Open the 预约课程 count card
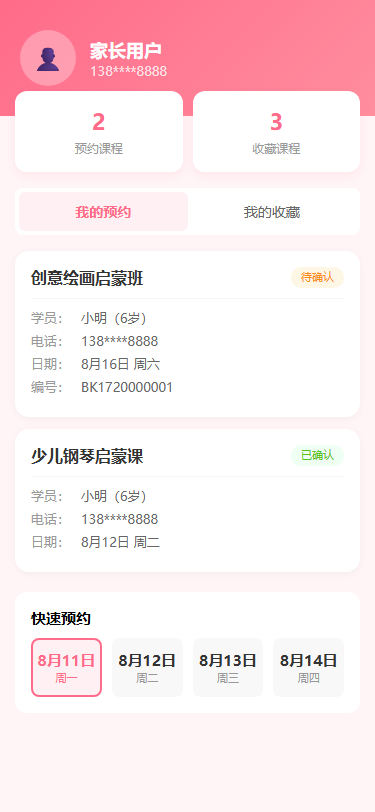 pos(99,132)
